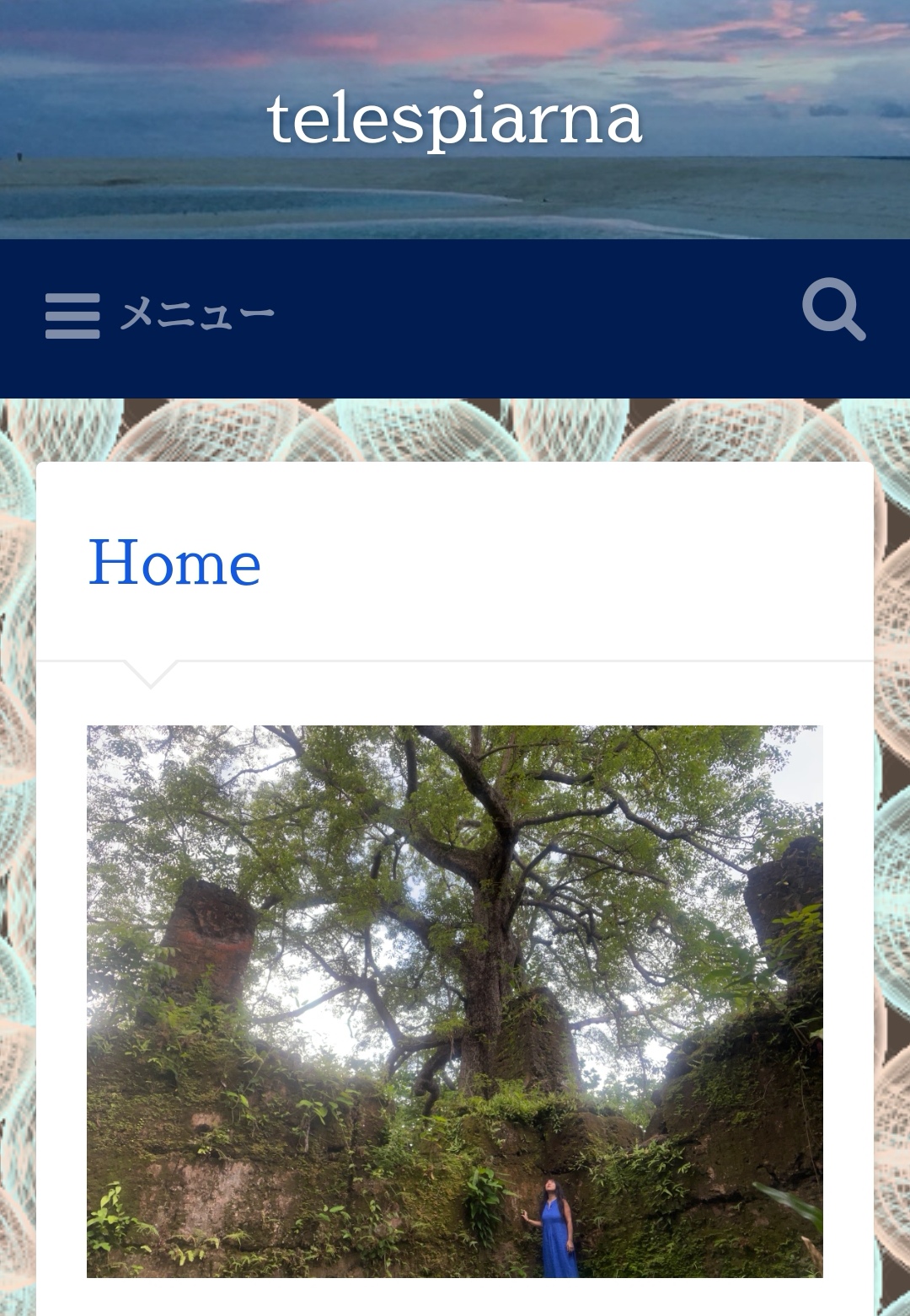Open the メニュー hamburger menu
Image resolution: width=910 pixels, height=1316 pixels.
tap(158, 316)
